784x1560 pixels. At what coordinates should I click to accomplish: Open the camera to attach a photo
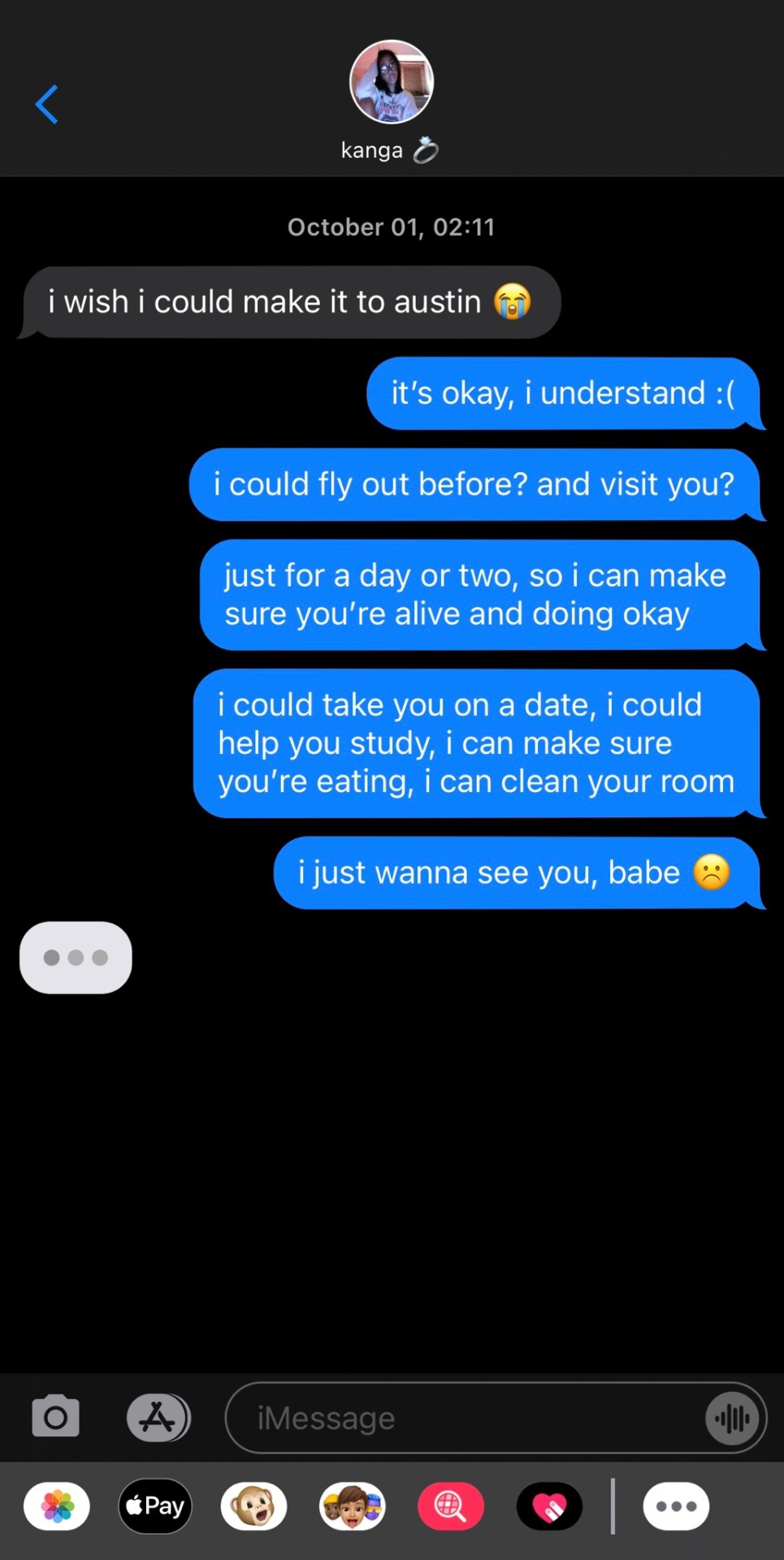[x=56, y=1417]
